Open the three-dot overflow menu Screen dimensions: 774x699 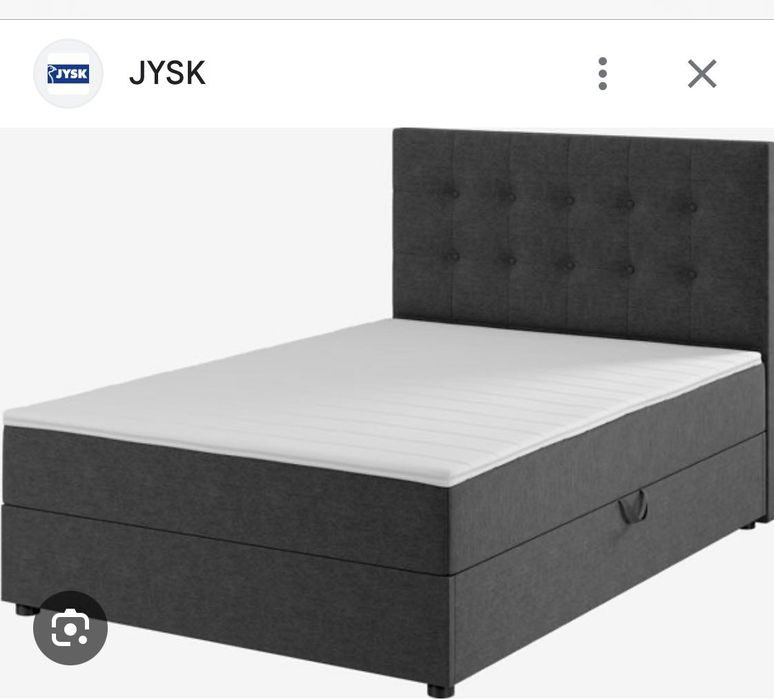[x=602, y=73]
